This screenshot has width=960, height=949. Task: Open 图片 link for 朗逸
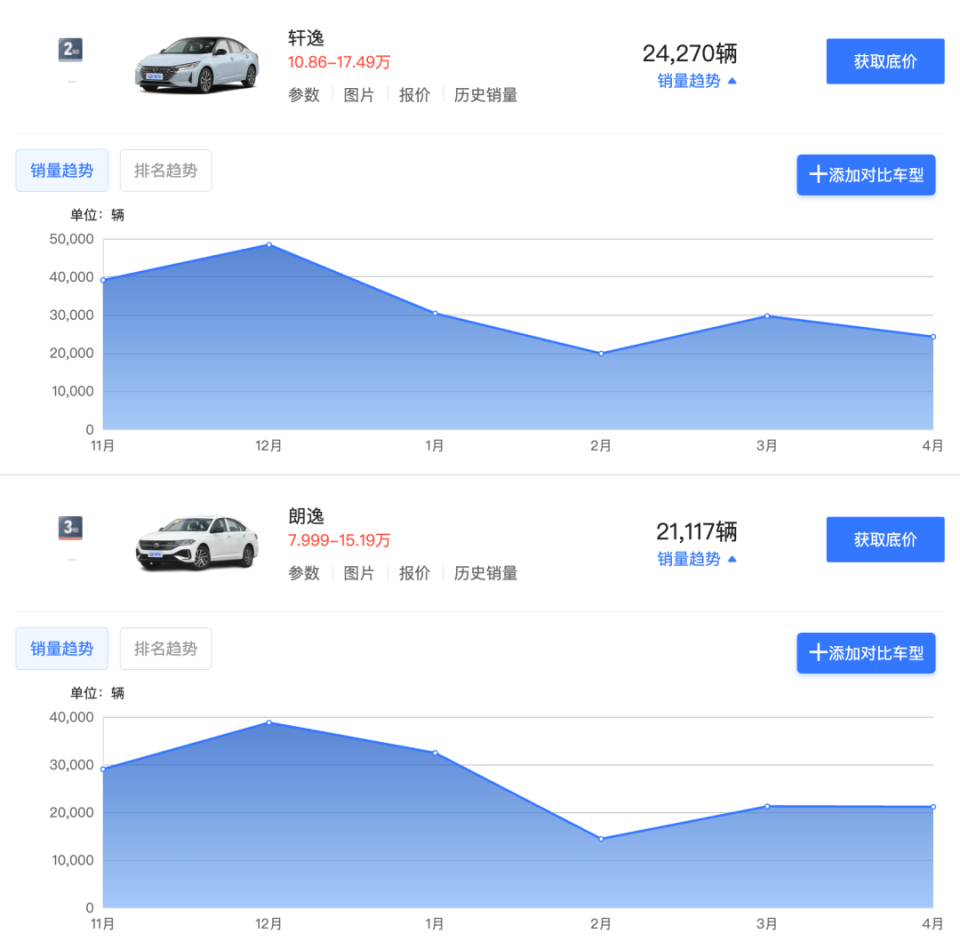359,573
